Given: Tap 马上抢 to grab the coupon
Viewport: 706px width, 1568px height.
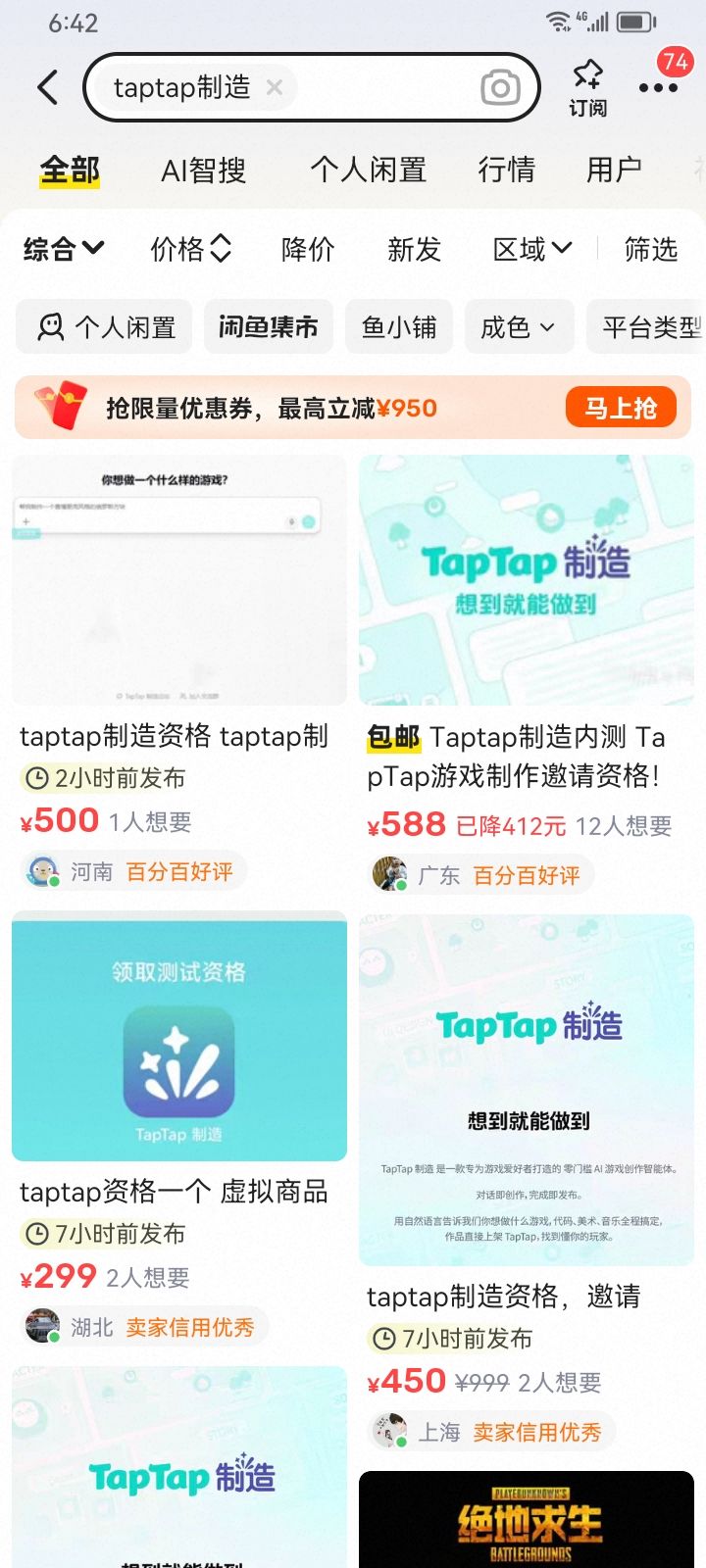Looking at the screenshot, I should click(x=621, y=408).
